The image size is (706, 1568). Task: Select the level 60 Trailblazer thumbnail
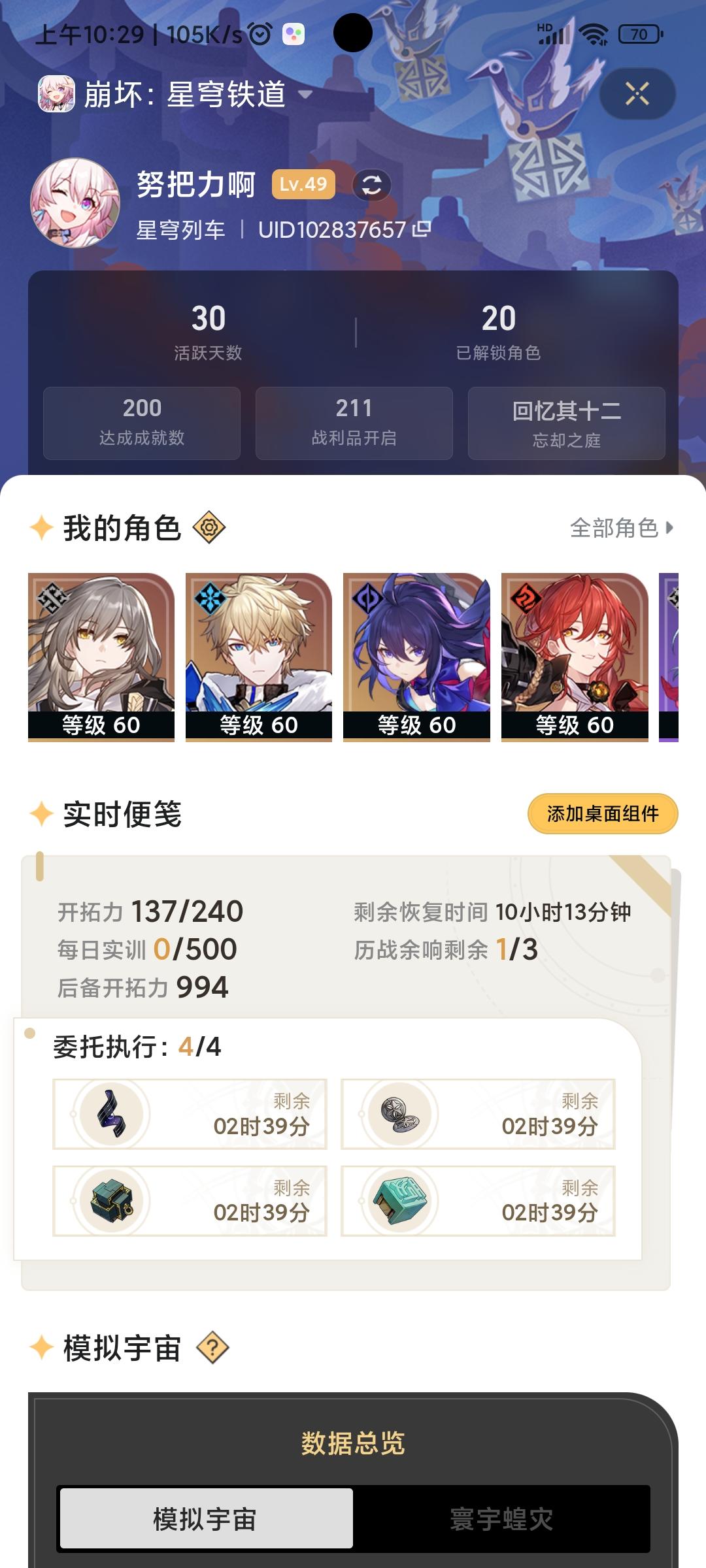[101, 653]
